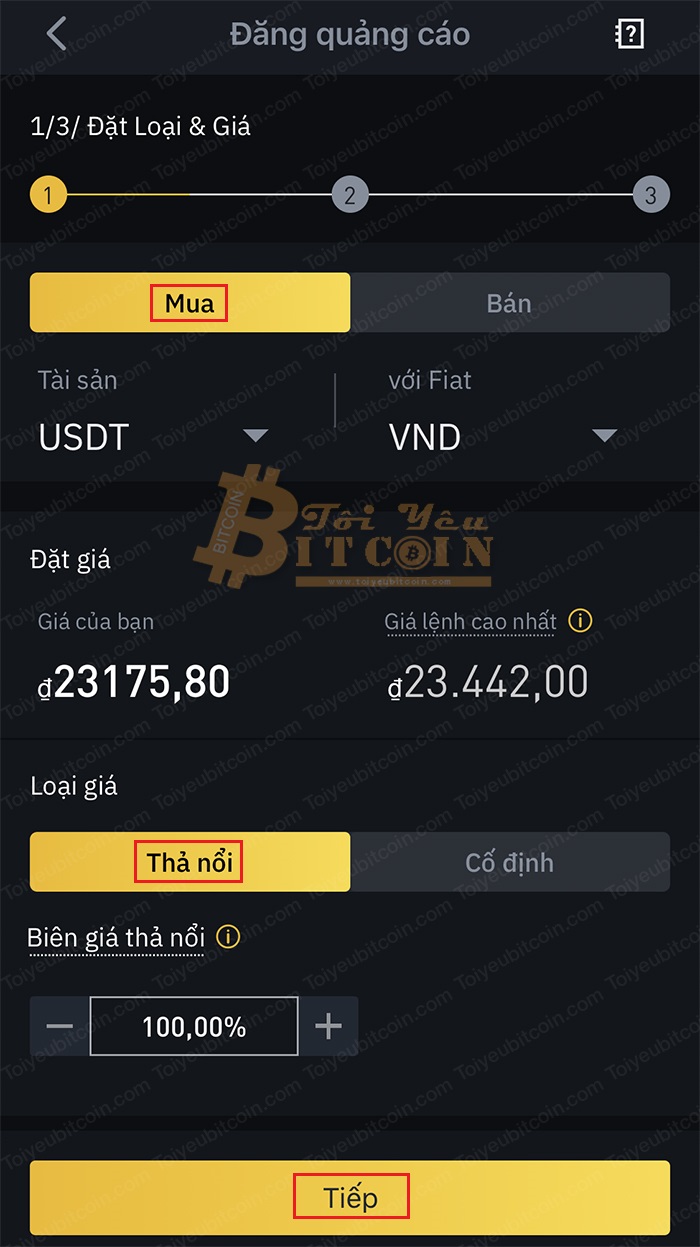The width and height of the screenshot is (700, 1247).
Task: Switch to the Bán tab
Action: click(510, 303)
